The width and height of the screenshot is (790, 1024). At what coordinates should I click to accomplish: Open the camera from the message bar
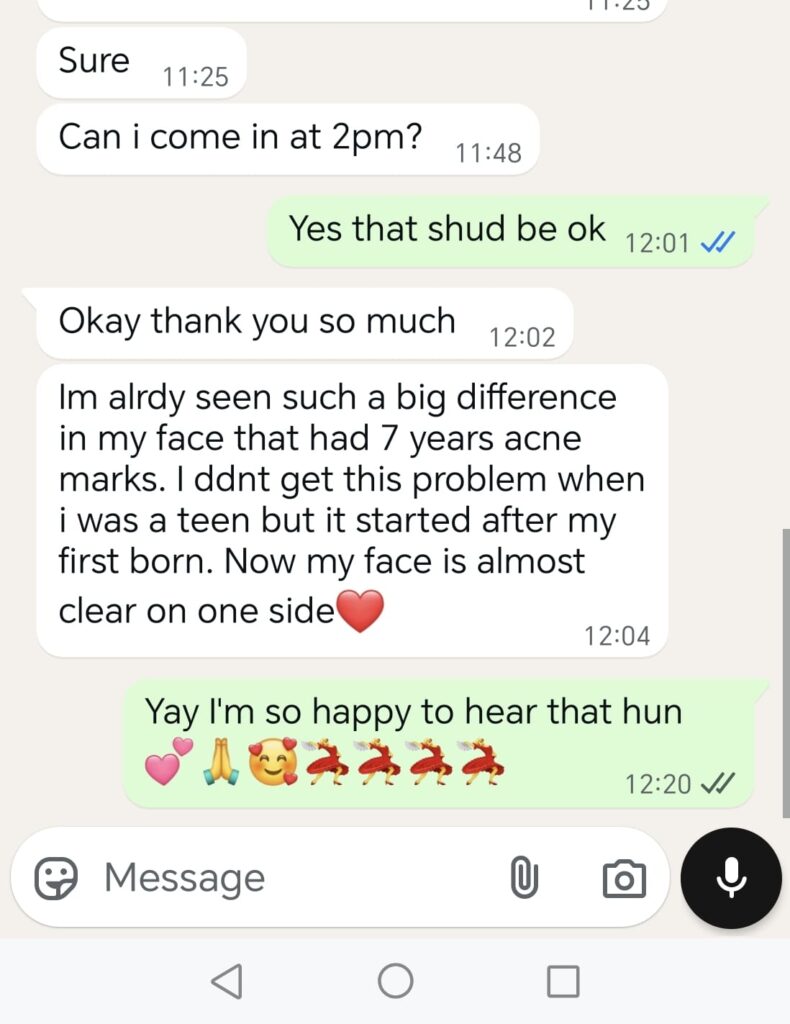[623, 879]
